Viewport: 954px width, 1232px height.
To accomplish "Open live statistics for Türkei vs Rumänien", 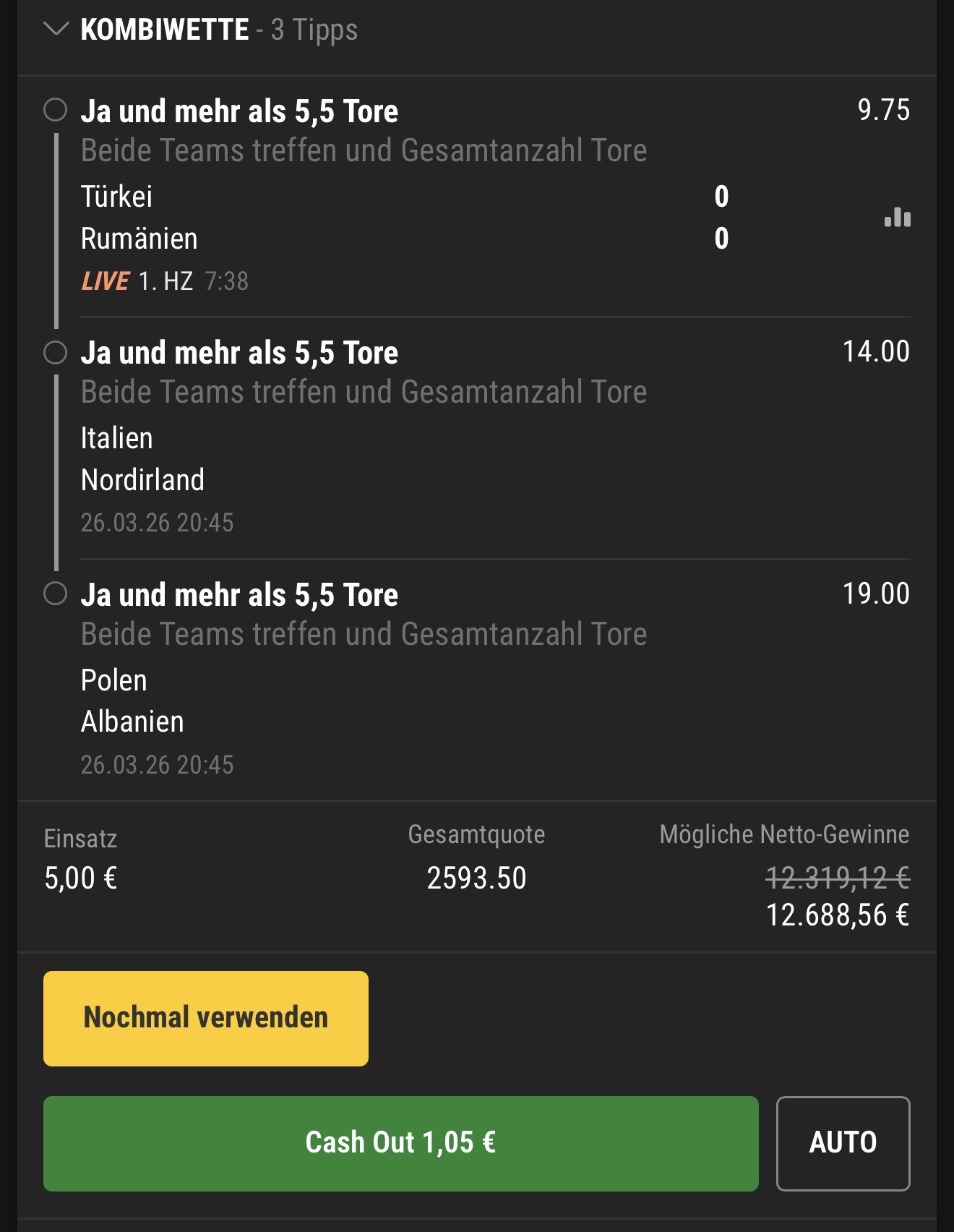I will (x=897, y=217).
